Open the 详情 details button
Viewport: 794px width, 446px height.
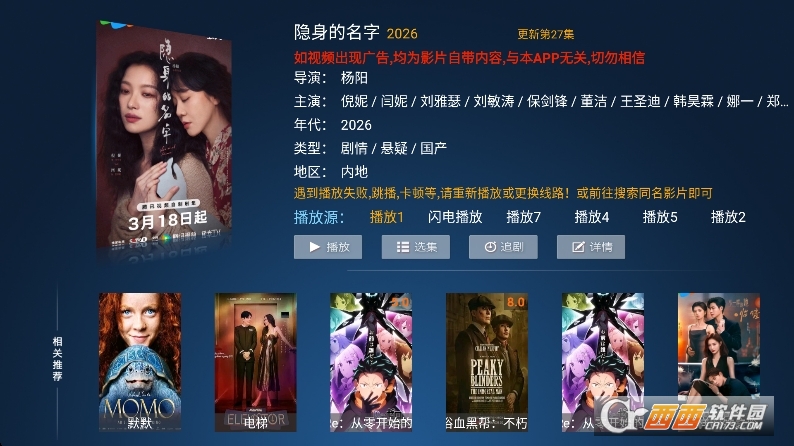(591, 247)
